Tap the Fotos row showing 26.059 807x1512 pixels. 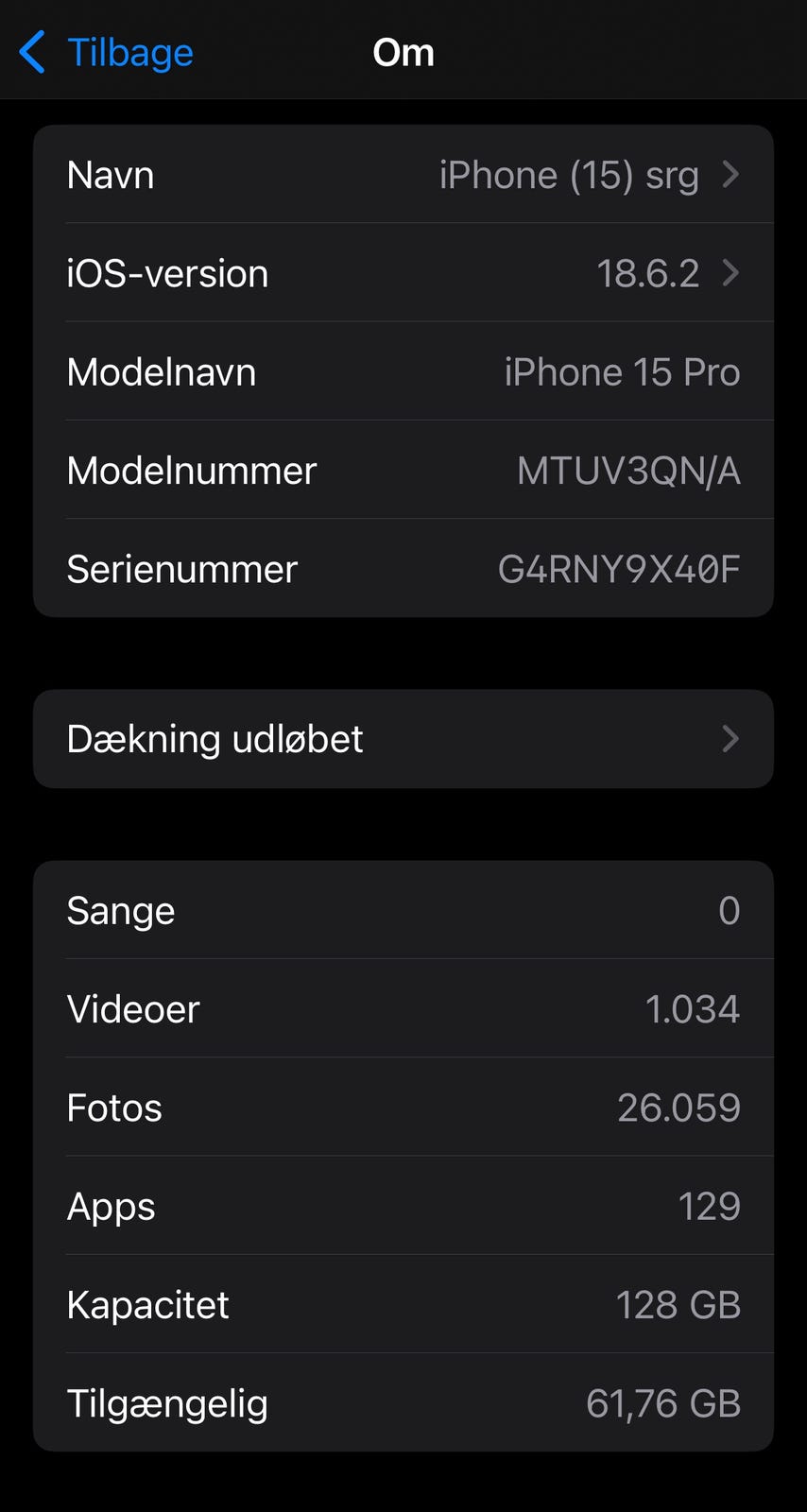click(x=403, y=1107)
